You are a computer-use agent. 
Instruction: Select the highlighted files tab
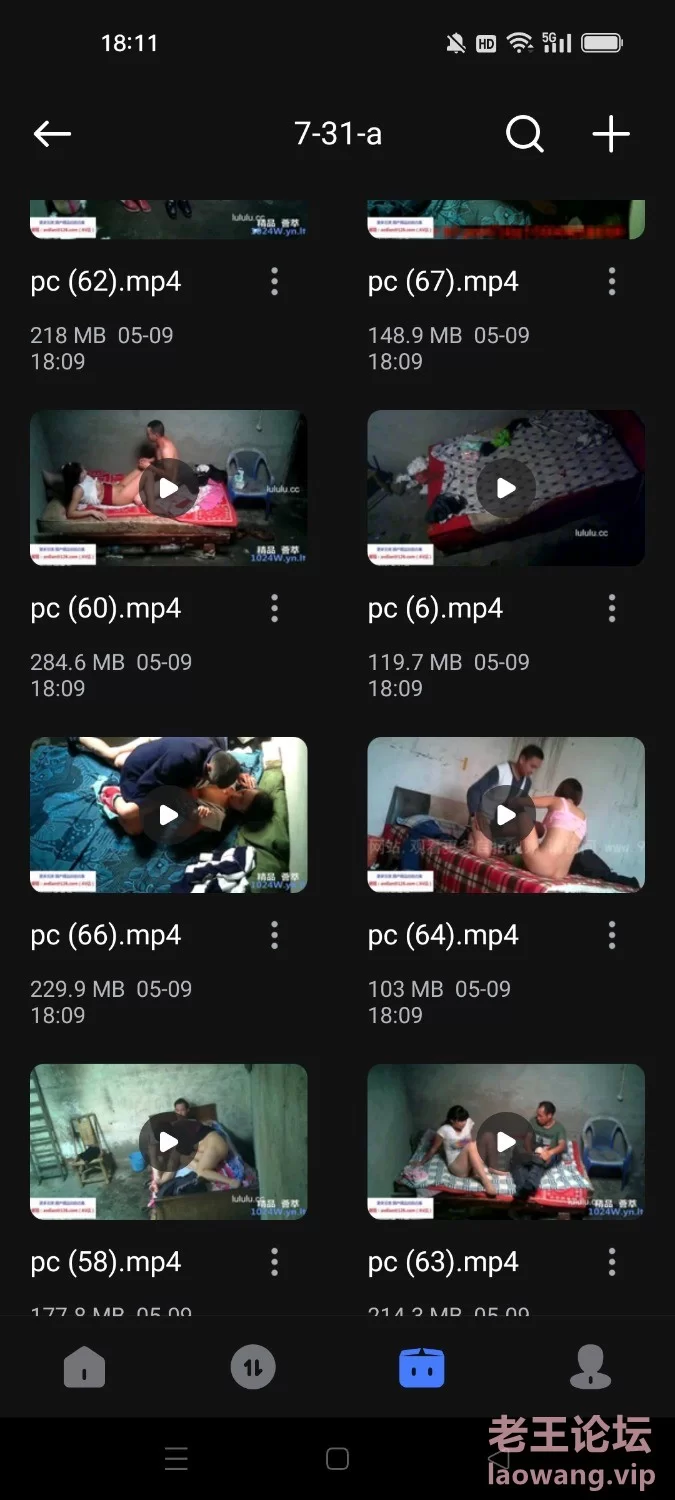point(421,1367)
